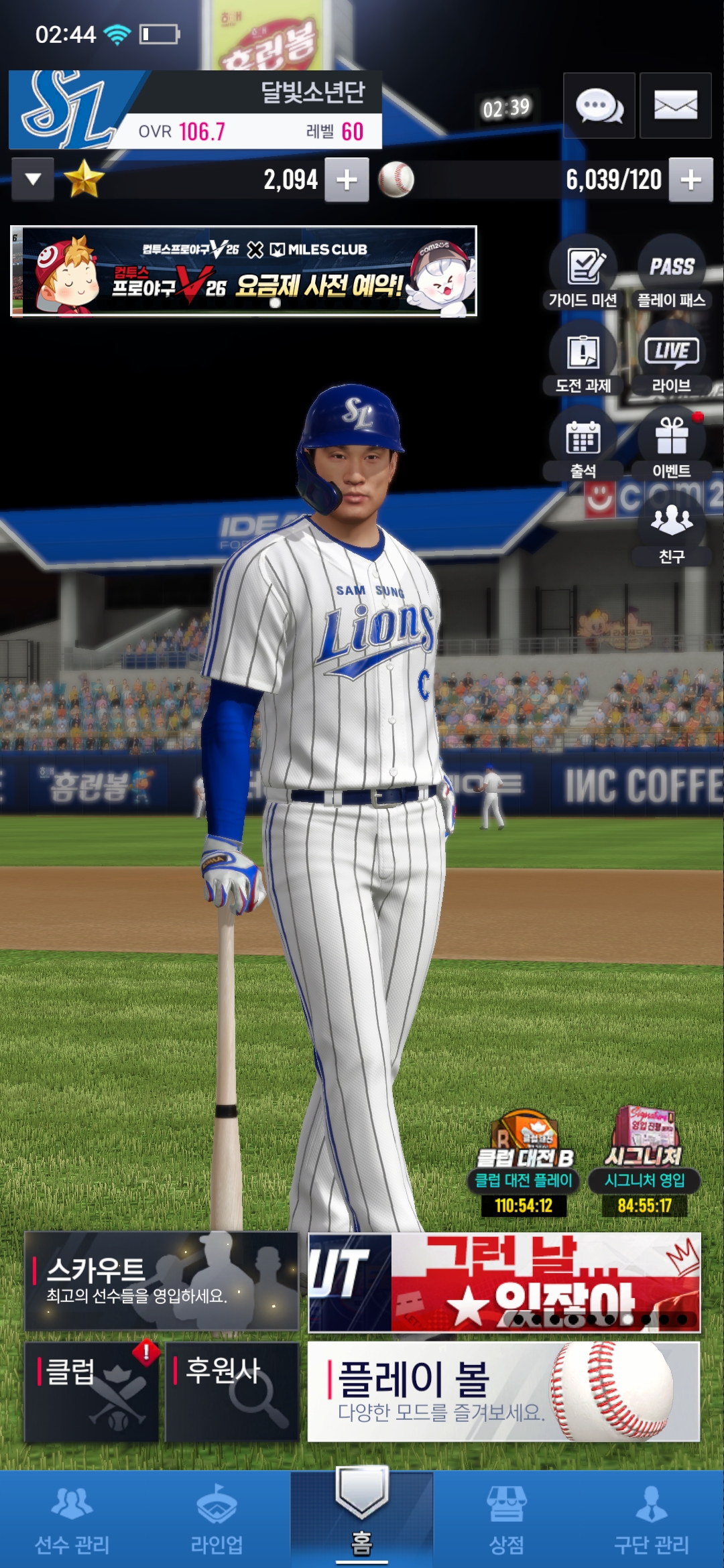Open 친구 friends list

coord(671,530)
